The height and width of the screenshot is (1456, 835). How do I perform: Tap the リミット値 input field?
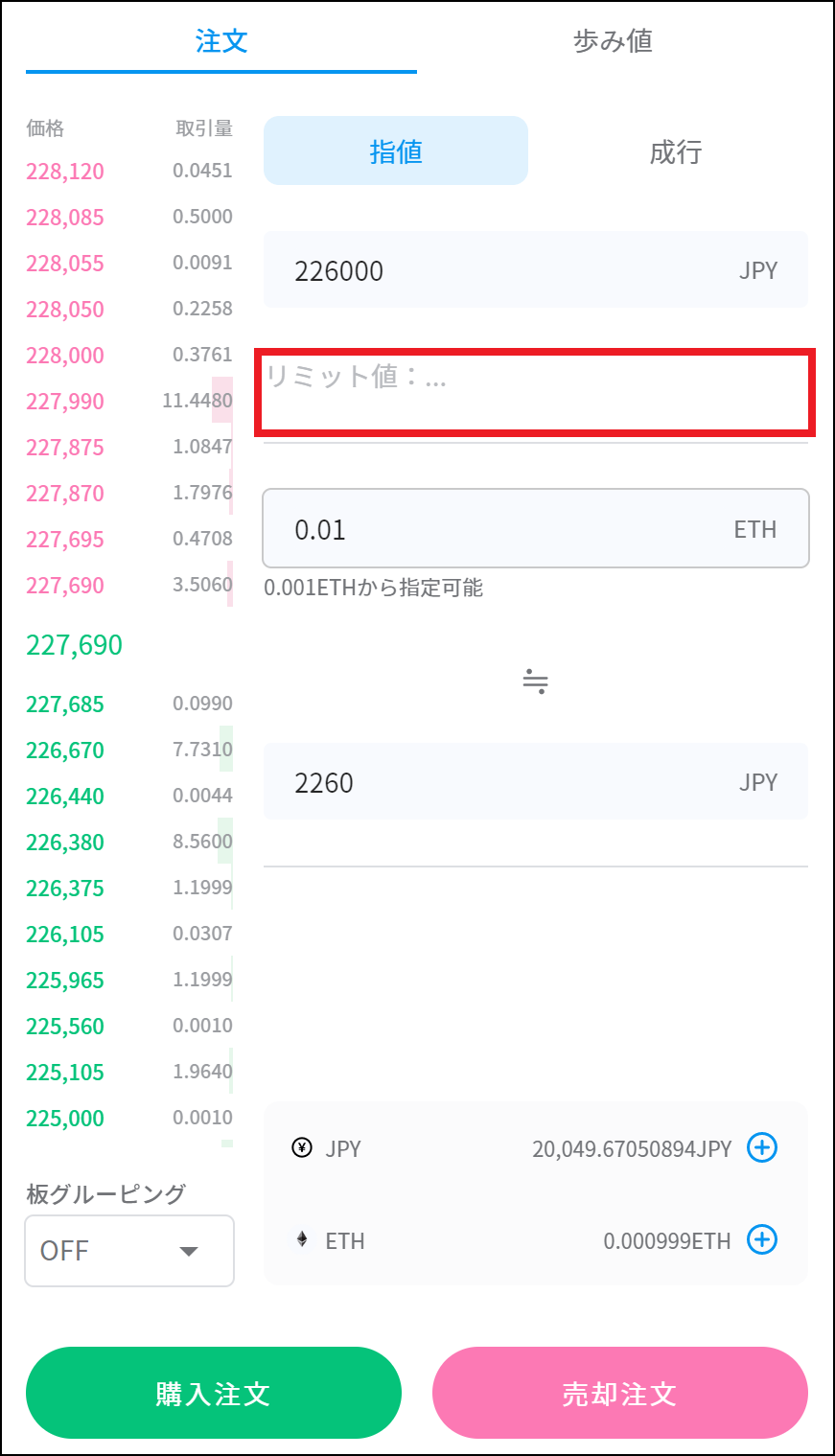533,391
